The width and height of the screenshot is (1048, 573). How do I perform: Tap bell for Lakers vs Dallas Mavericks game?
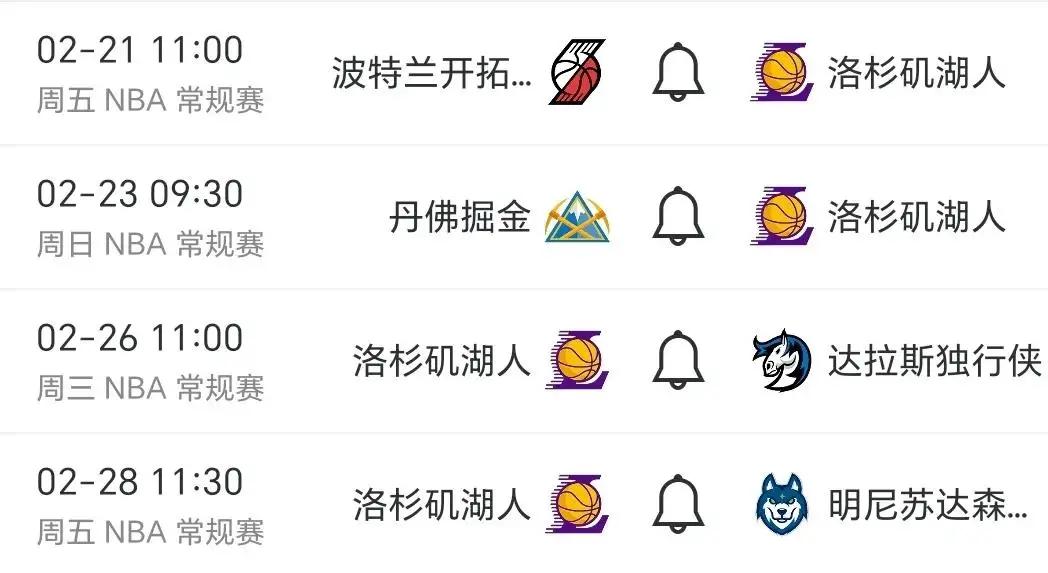click(x=678, y=360)
